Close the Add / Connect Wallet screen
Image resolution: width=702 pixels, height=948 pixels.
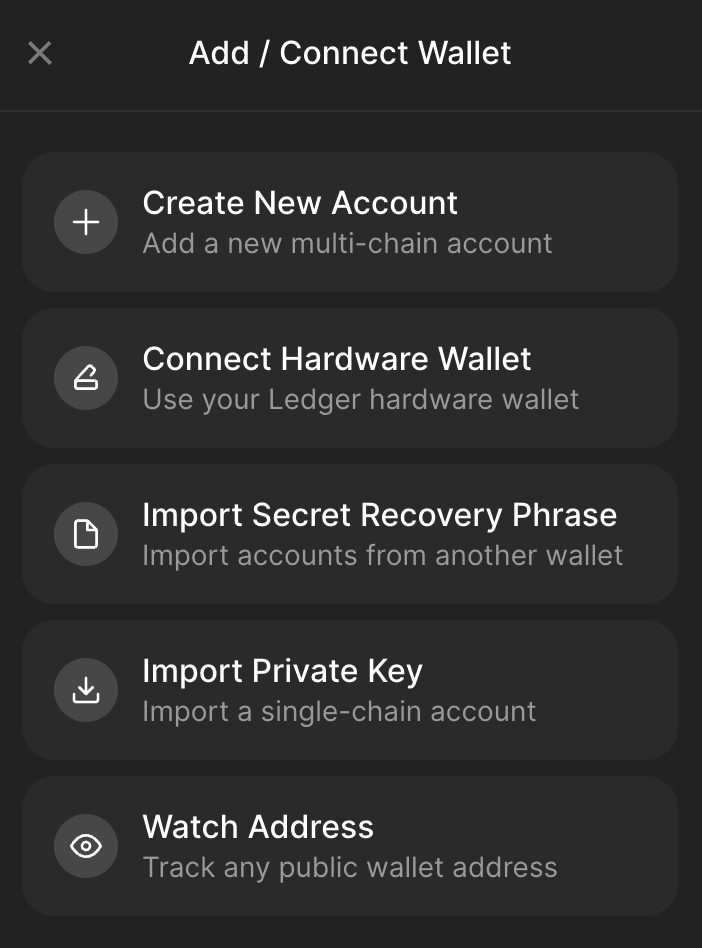(x=39, y=53)
